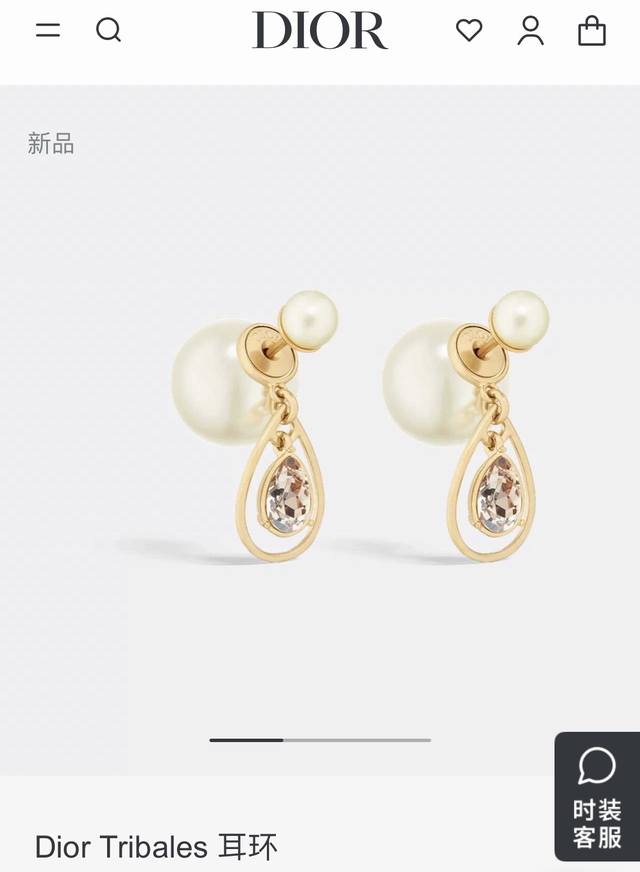Open the search icon
The height and width of the screenshot is (872, 640).
(108, 30)
